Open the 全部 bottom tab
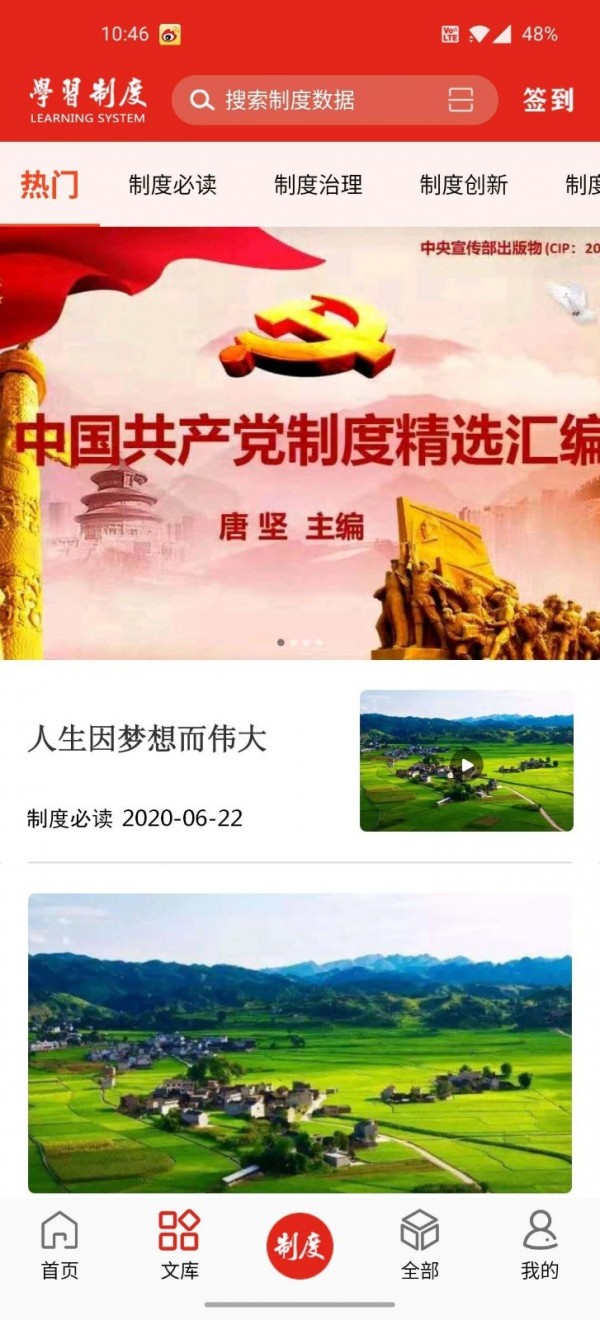 point(419,1245)
